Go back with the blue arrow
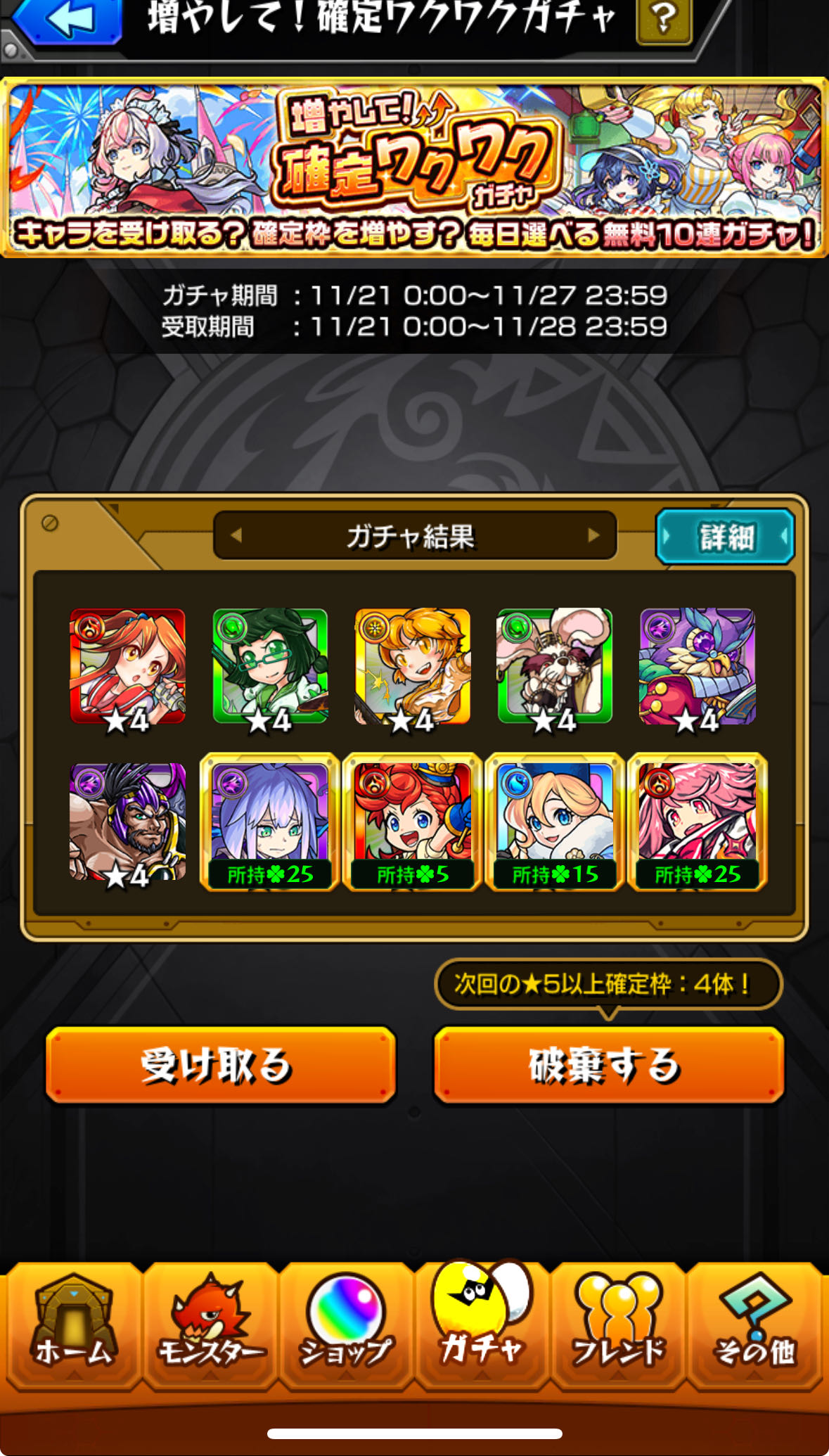829x1456 pixels. [x=68, y=20]
